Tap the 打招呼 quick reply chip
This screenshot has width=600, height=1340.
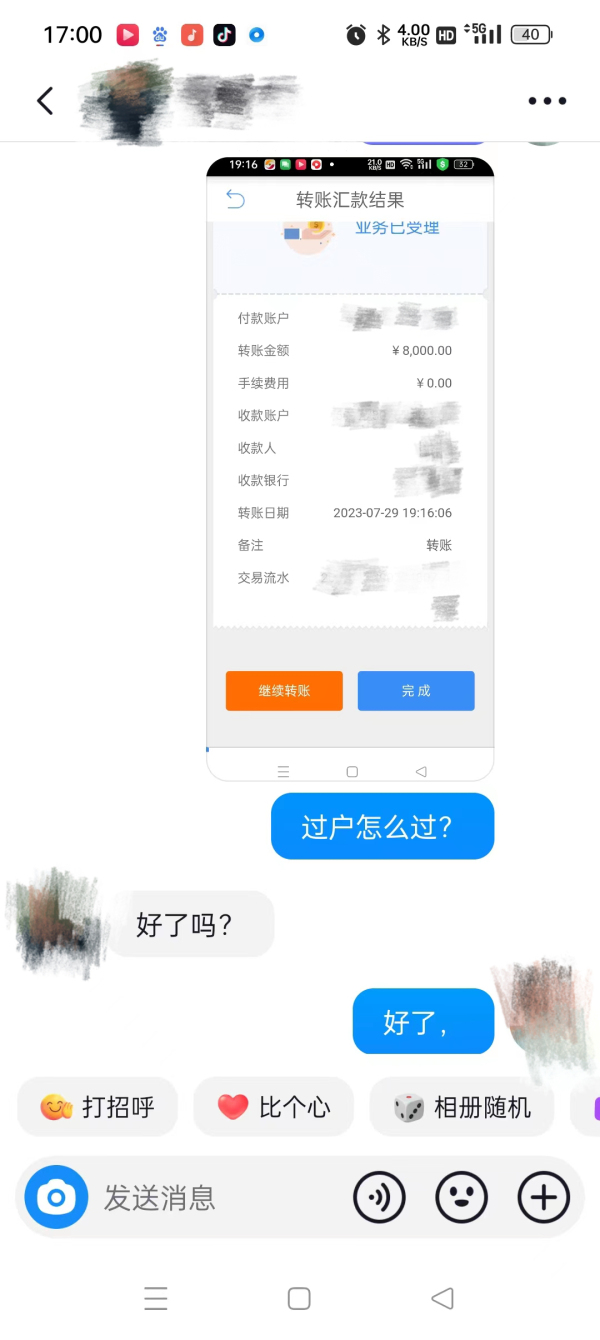point(98,1107)
